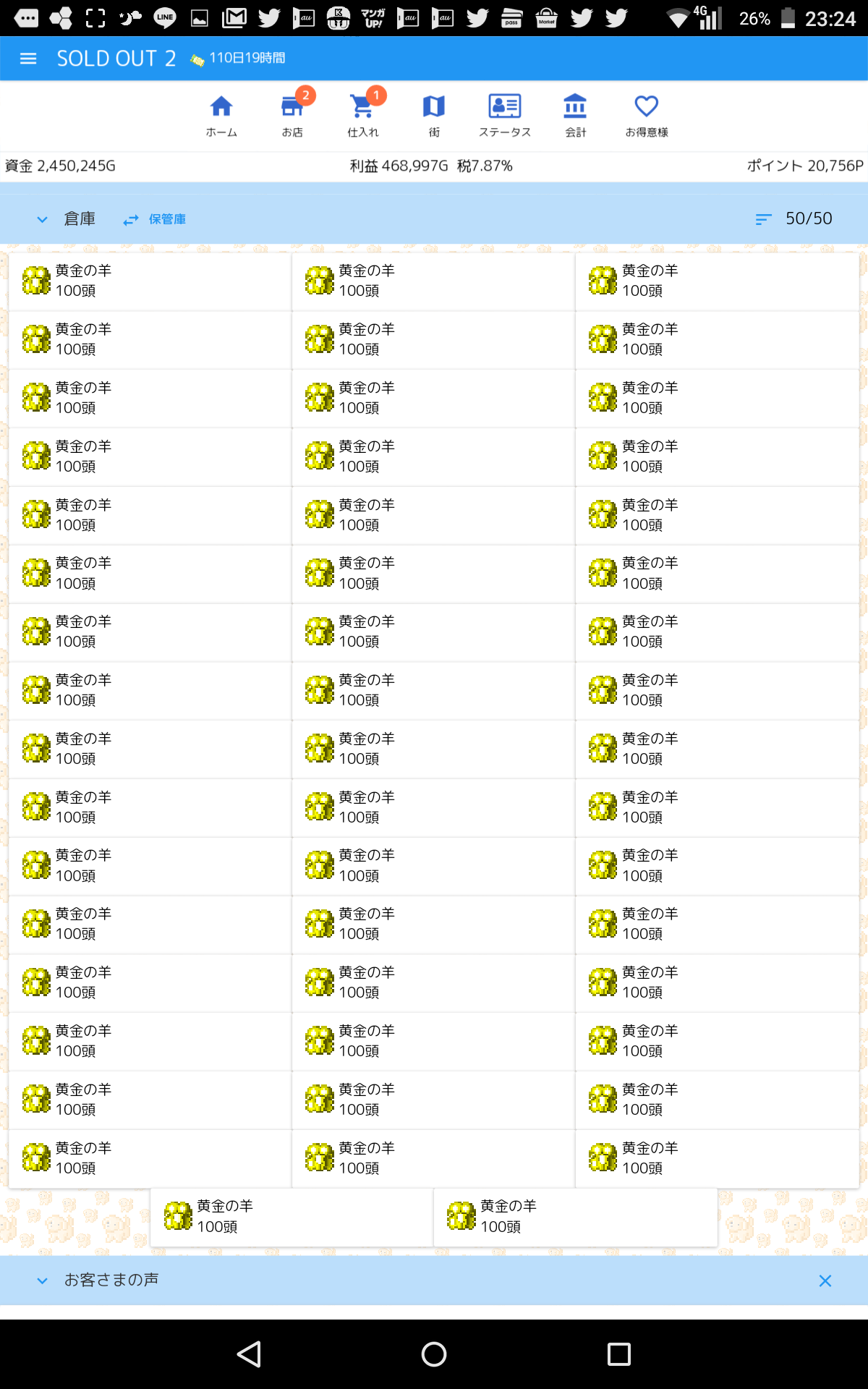Screen dimensions: 868x1389
Task: Open the hamburger drawer menu
Action: tap(28, 59)
